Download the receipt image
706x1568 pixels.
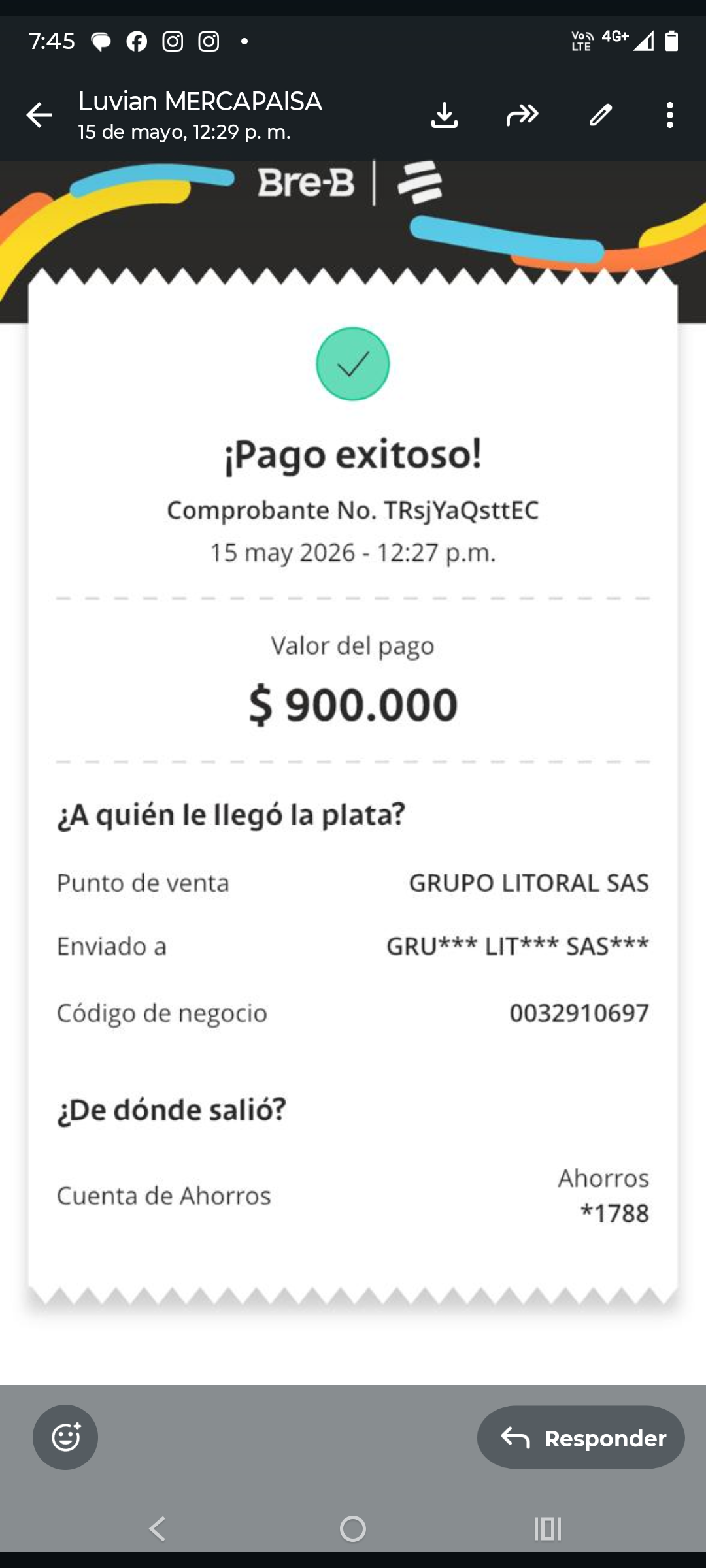(445, 115)
